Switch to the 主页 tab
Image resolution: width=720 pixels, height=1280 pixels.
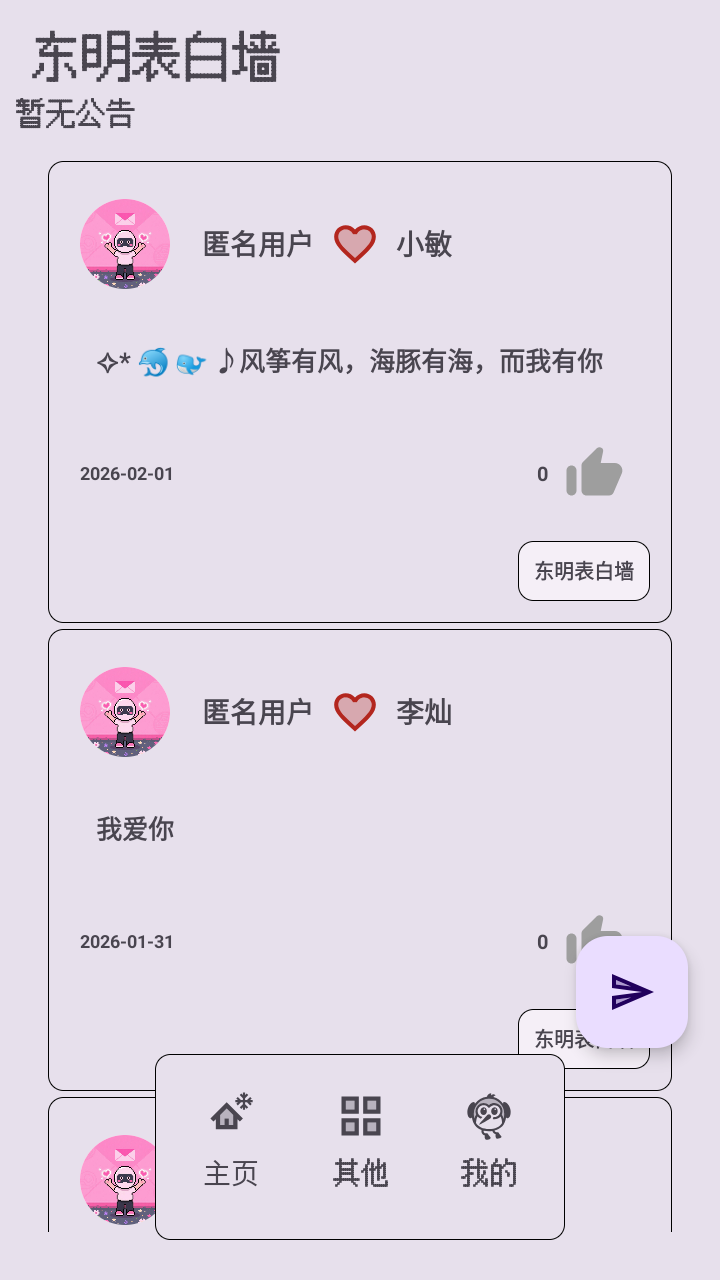pos(228,1173)
